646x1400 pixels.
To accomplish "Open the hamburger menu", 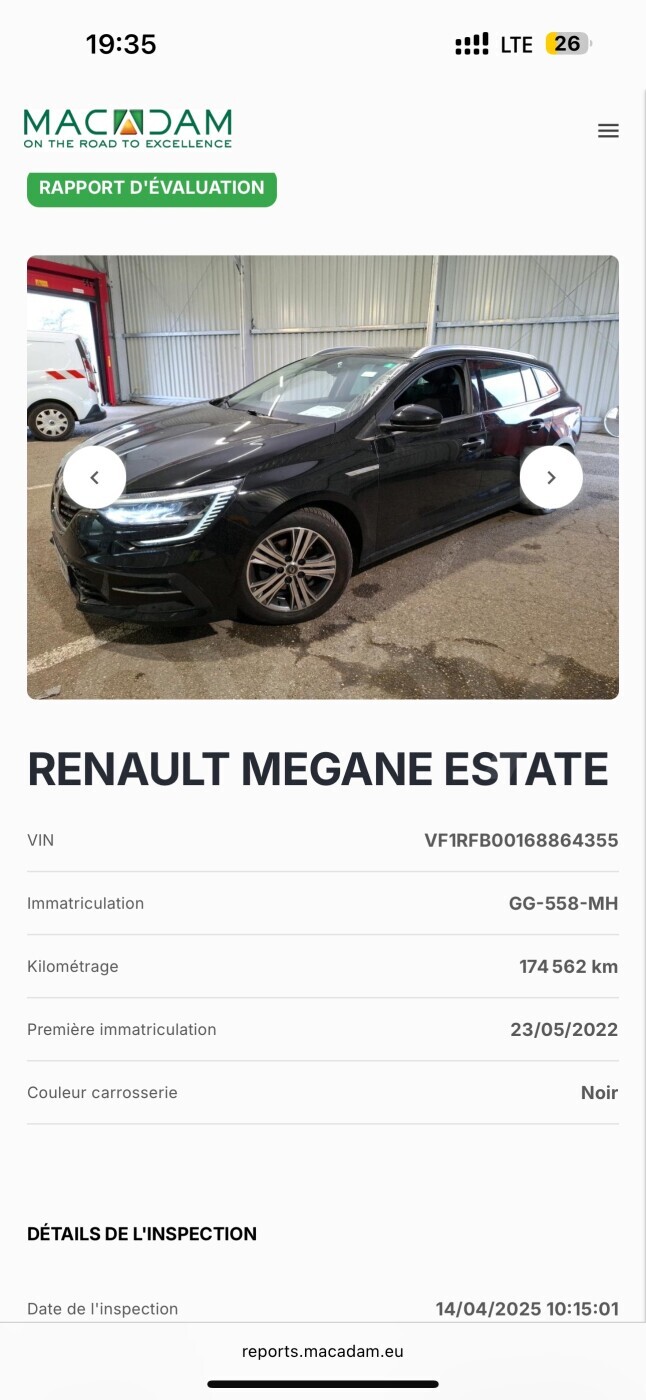I will [608, 131].
